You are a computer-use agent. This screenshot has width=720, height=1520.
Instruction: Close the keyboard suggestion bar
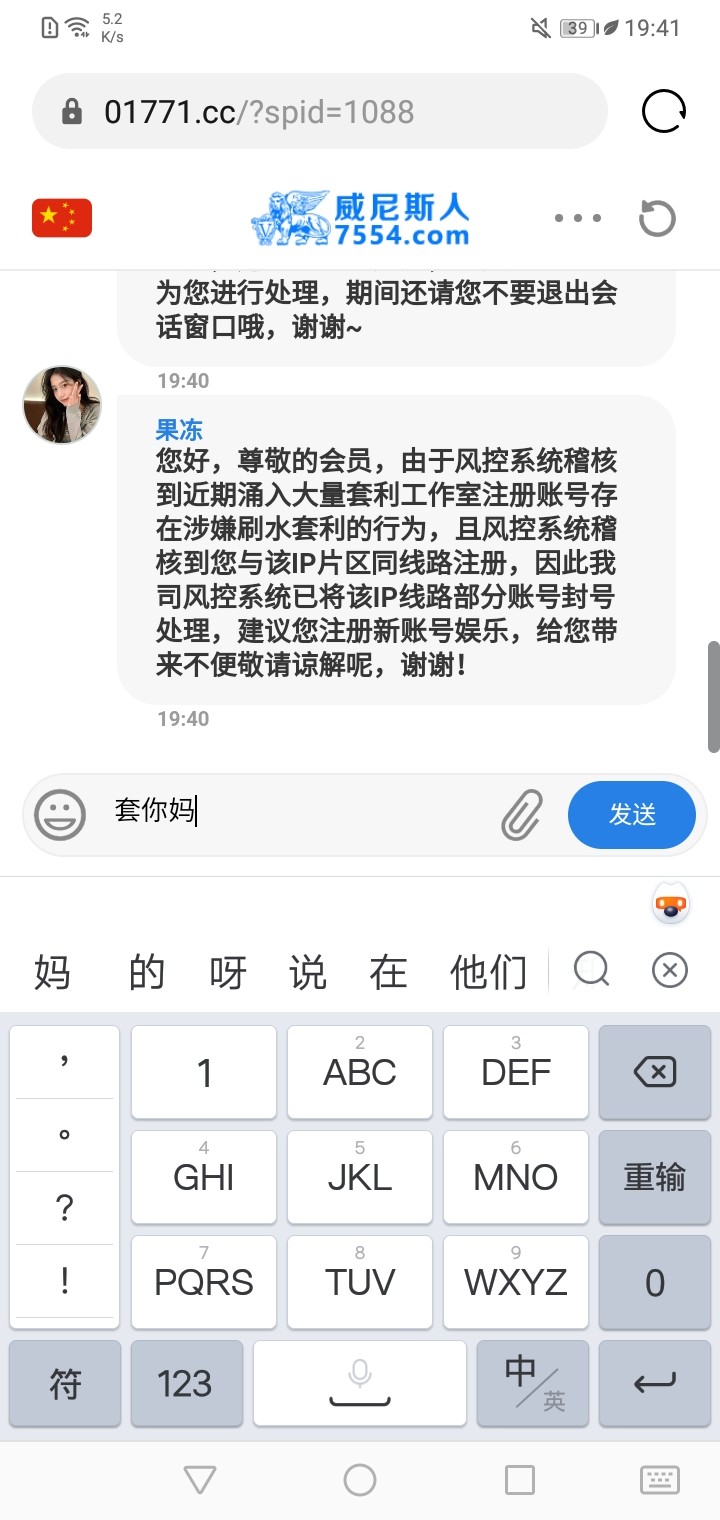(669, 969)
